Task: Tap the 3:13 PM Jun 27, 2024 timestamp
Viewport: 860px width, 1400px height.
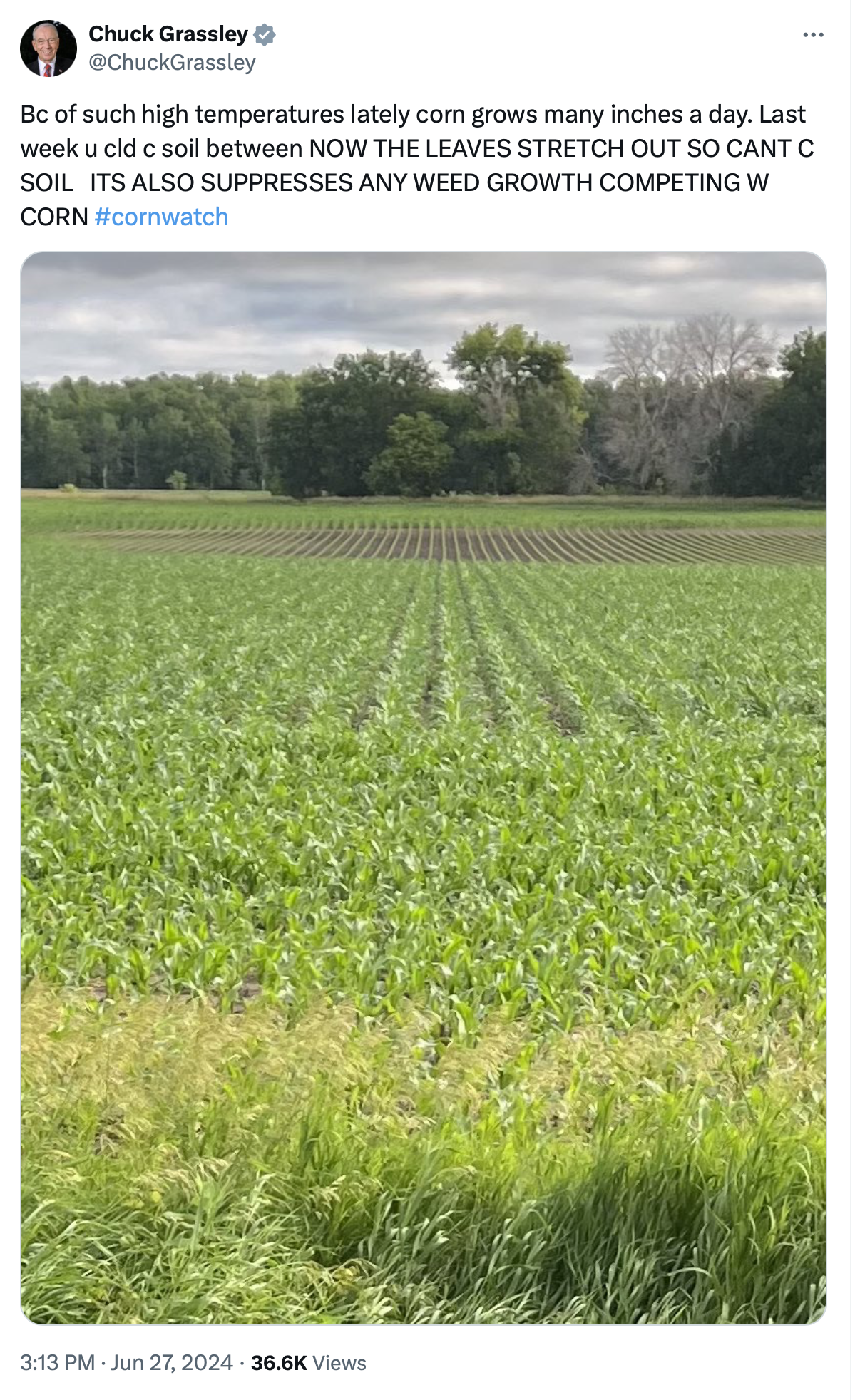Action: (126, 1363)
